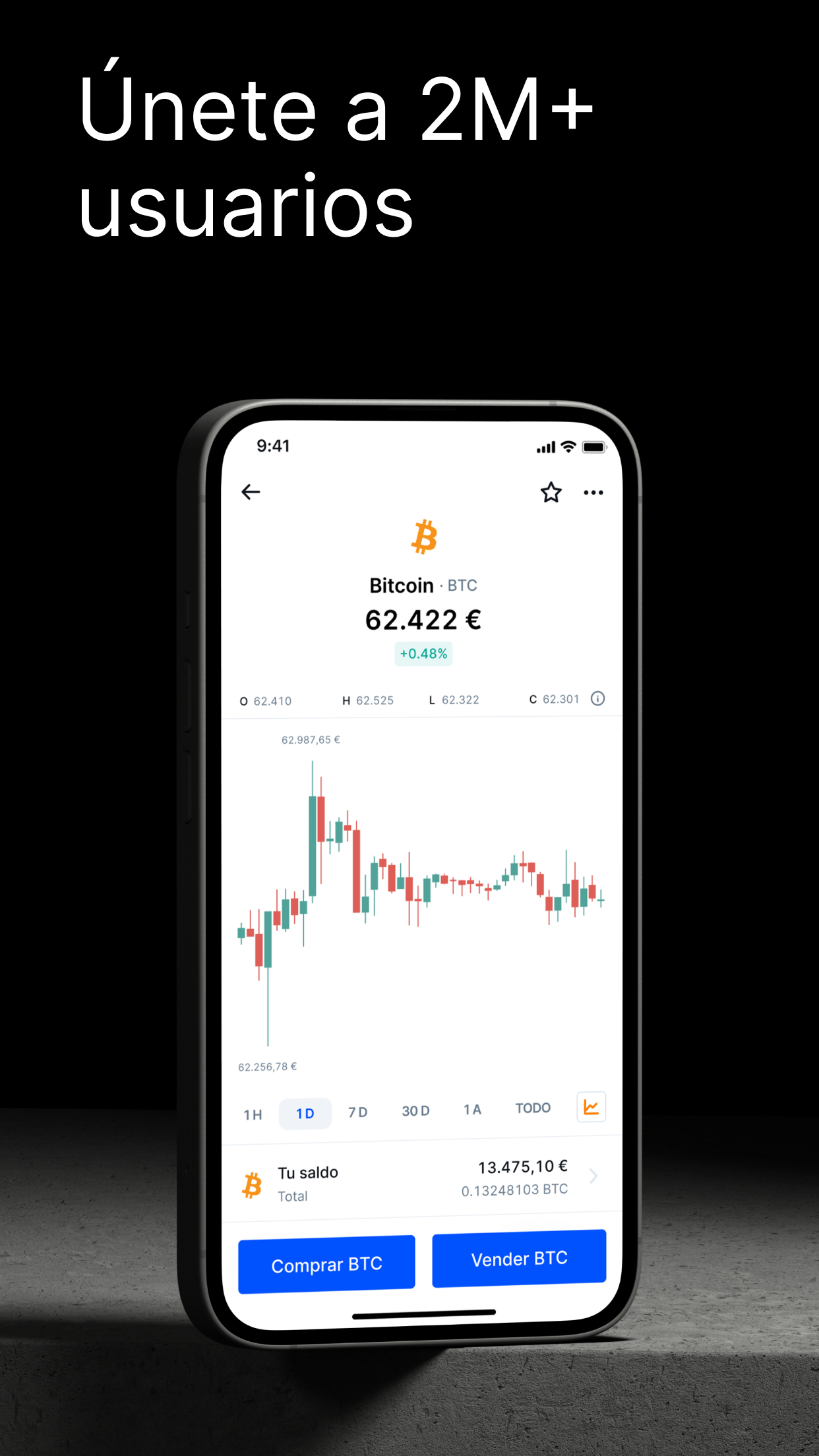The width and height of the screenshot is (819, 1456).
Task: Click the back arrow to return
Action: 251,493
